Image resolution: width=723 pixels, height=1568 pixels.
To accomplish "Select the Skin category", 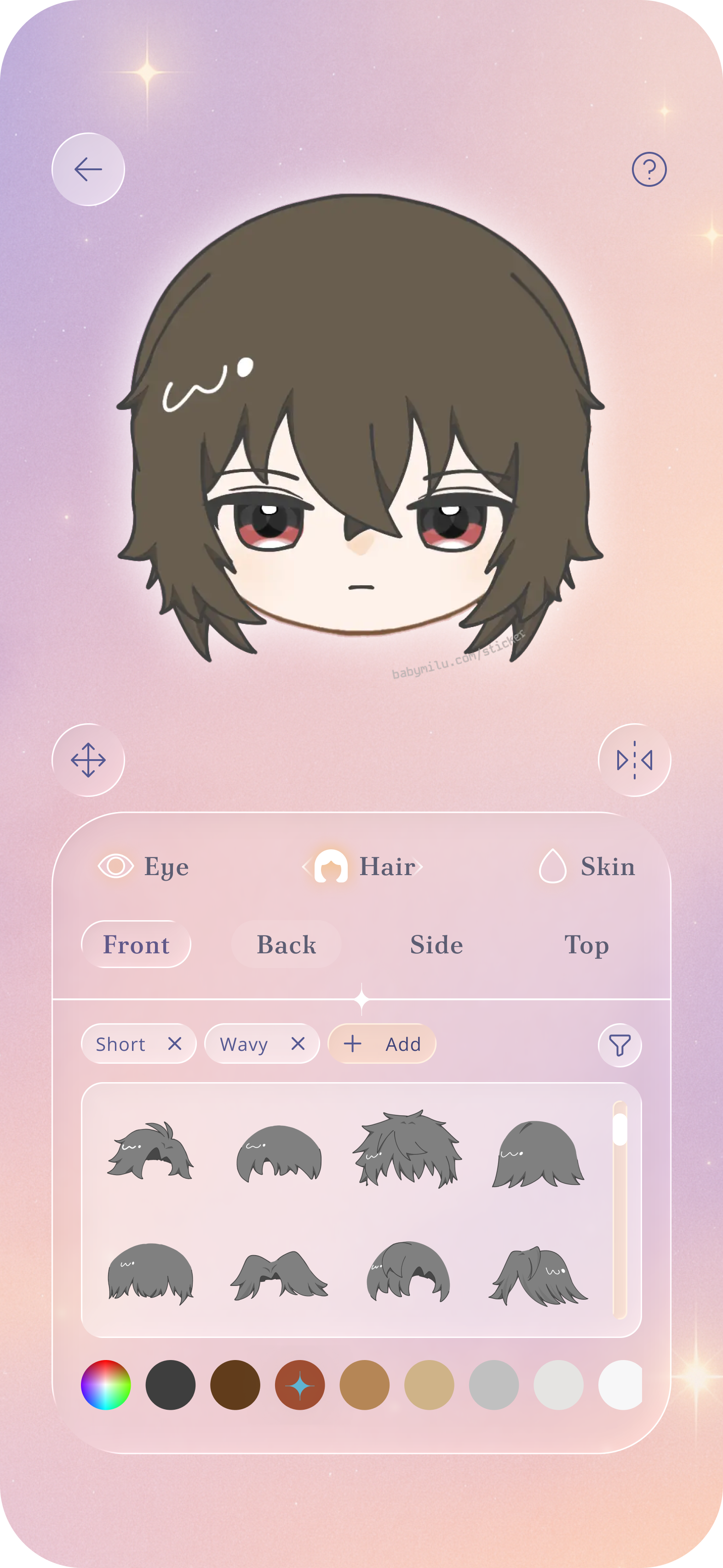I will pyautogui.click(x=587, y=866).
